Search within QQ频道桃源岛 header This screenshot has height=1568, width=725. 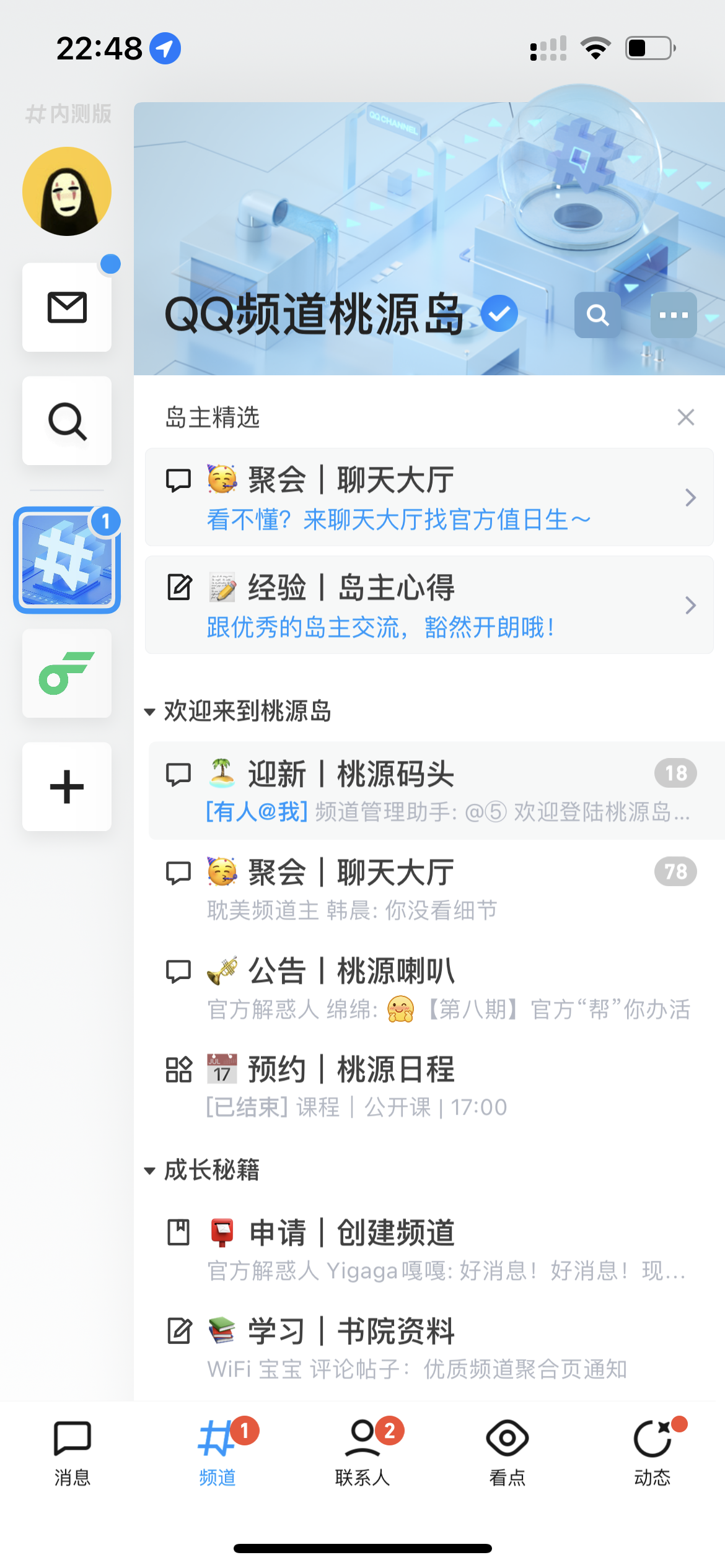[x=597, y=315]
